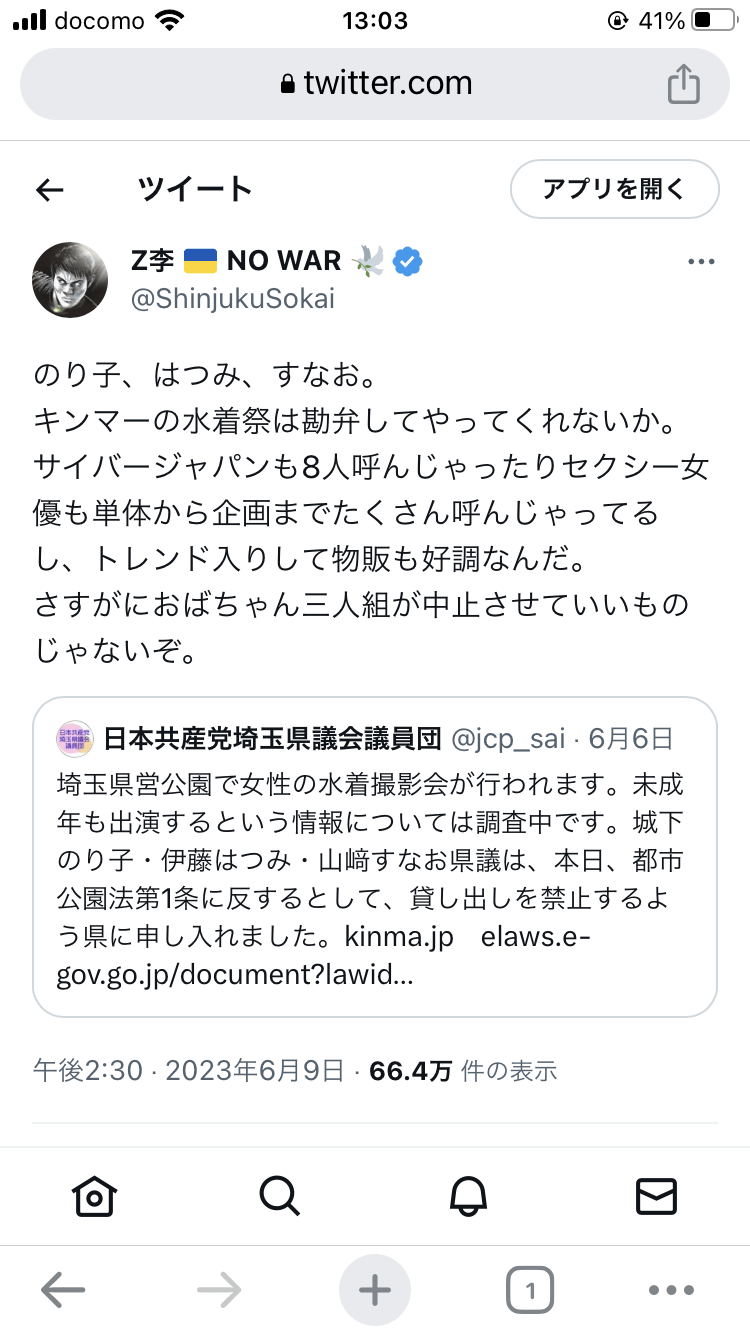Open the Twitter search tab
Image resolution: width=750 pixels, height=1334 pixels.
click(279, 1195)
